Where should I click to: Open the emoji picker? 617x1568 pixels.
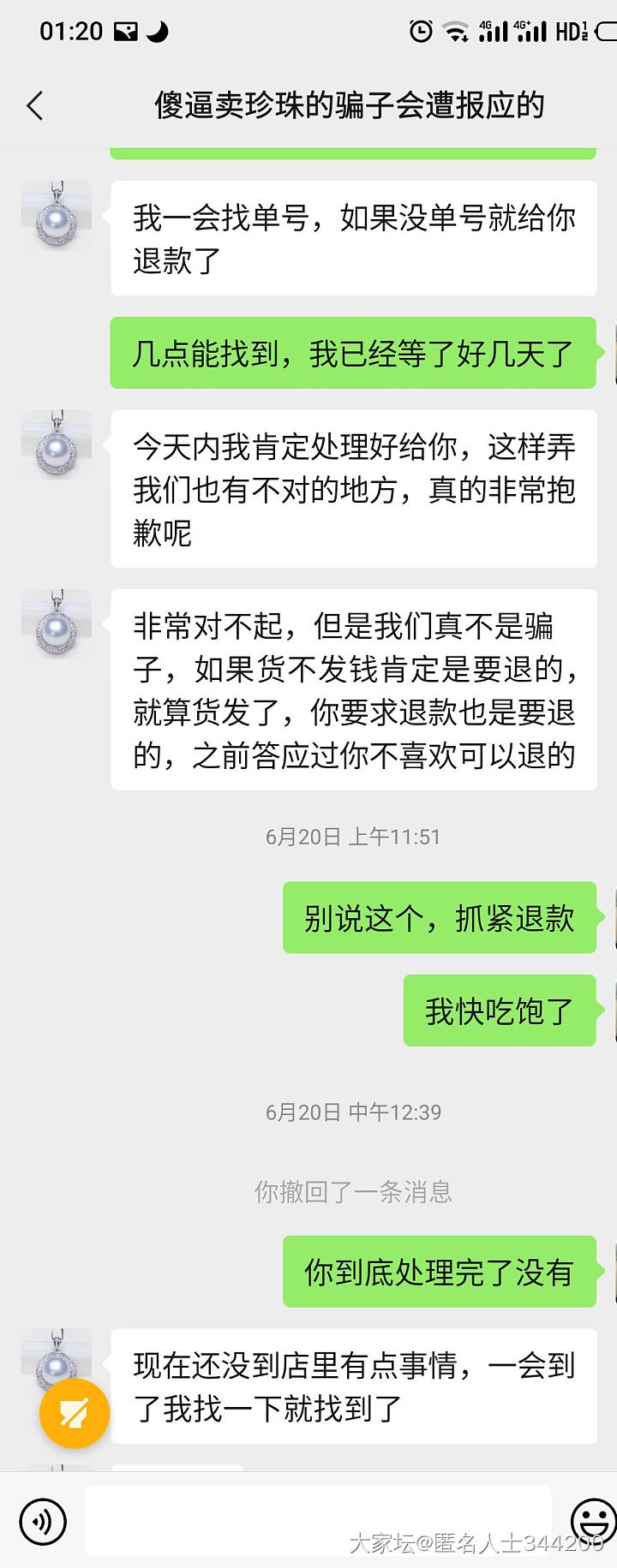coord(594,1521)
